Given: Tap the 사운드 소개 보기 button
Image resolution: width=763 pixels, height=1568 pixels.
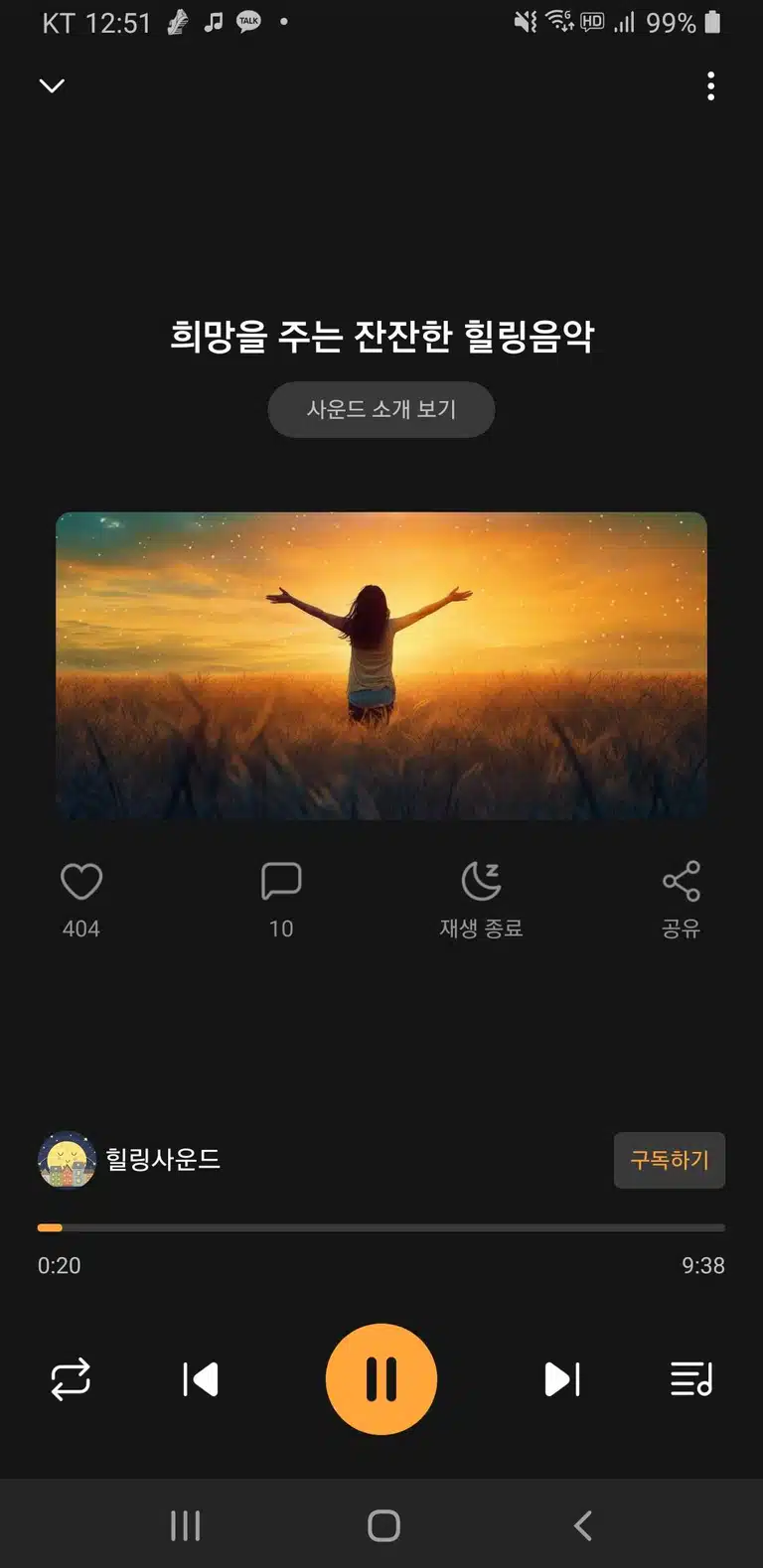Looking at the screenshot, I should pyautogui.click(x=381, y=409).
